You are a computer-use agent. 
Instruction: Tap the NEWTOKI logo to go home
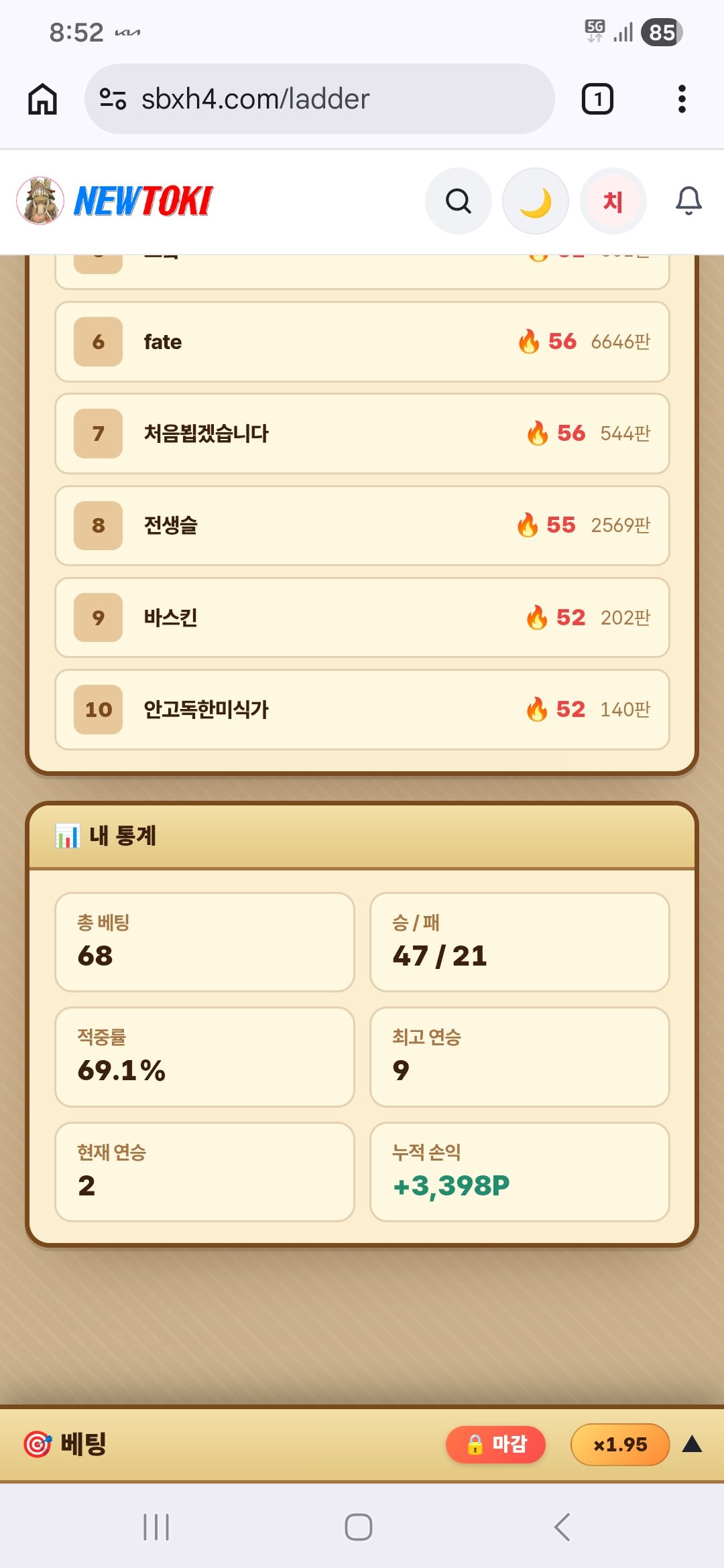tap(115, 201)
